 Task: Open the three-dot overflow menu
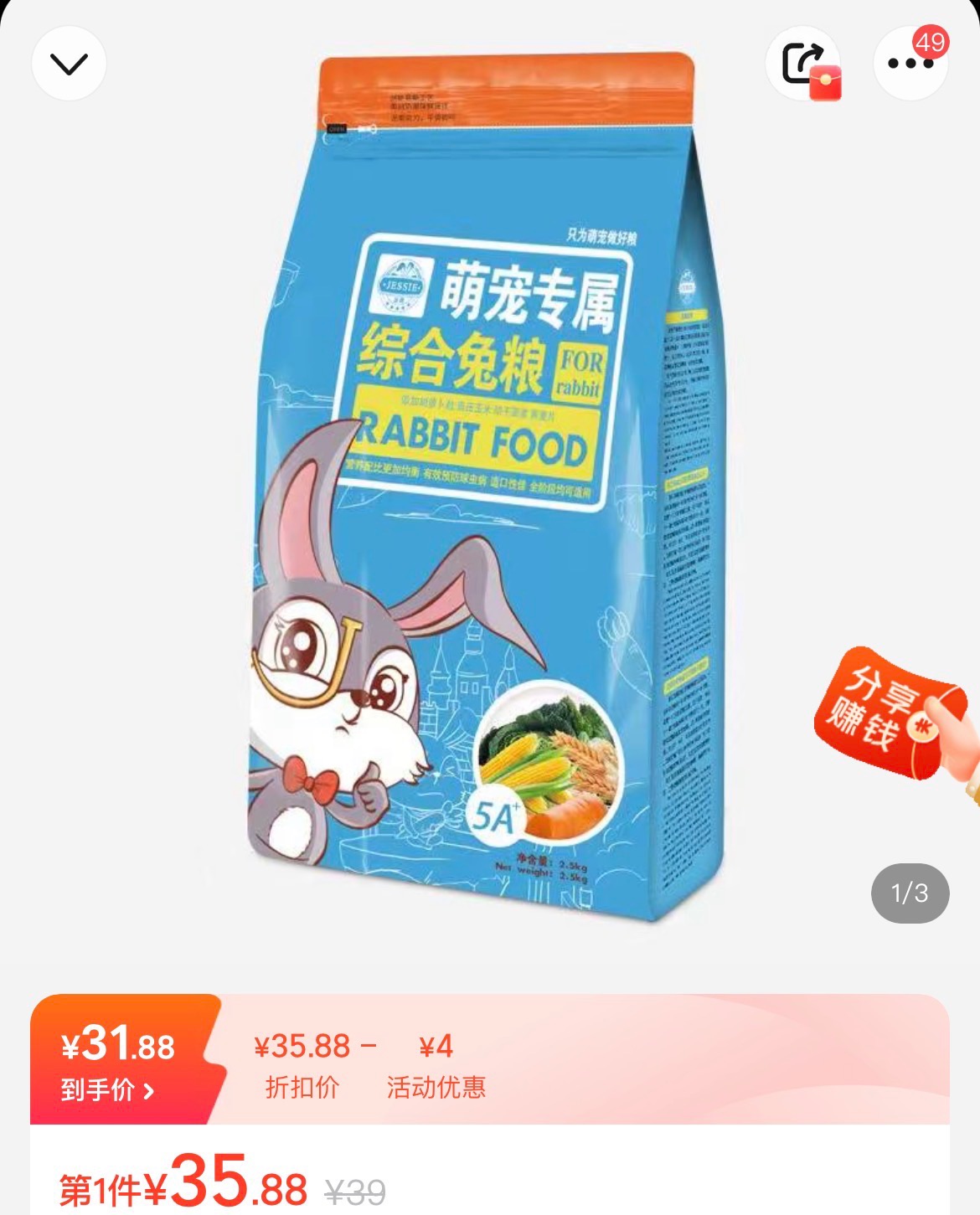pyautogui.click(x=910, y=64)
